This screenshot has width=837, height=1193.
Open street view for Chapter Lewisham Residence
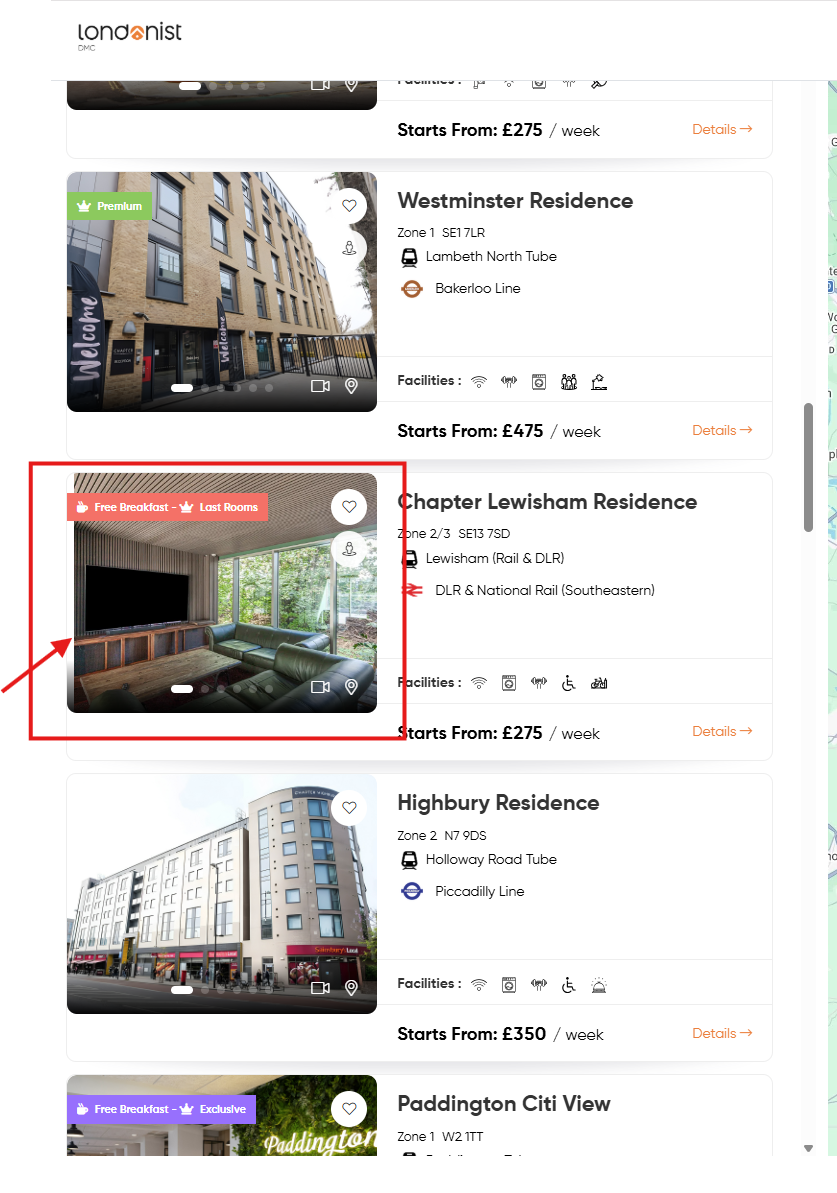[349, 549]
